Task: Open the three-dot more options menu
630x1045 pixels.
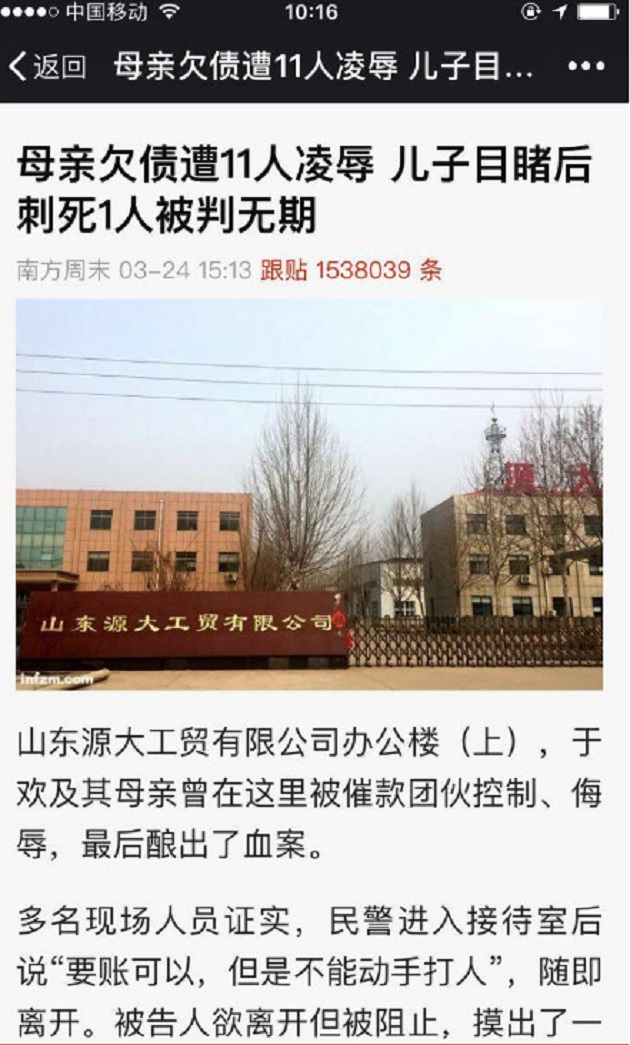Action: click(586, 67)
